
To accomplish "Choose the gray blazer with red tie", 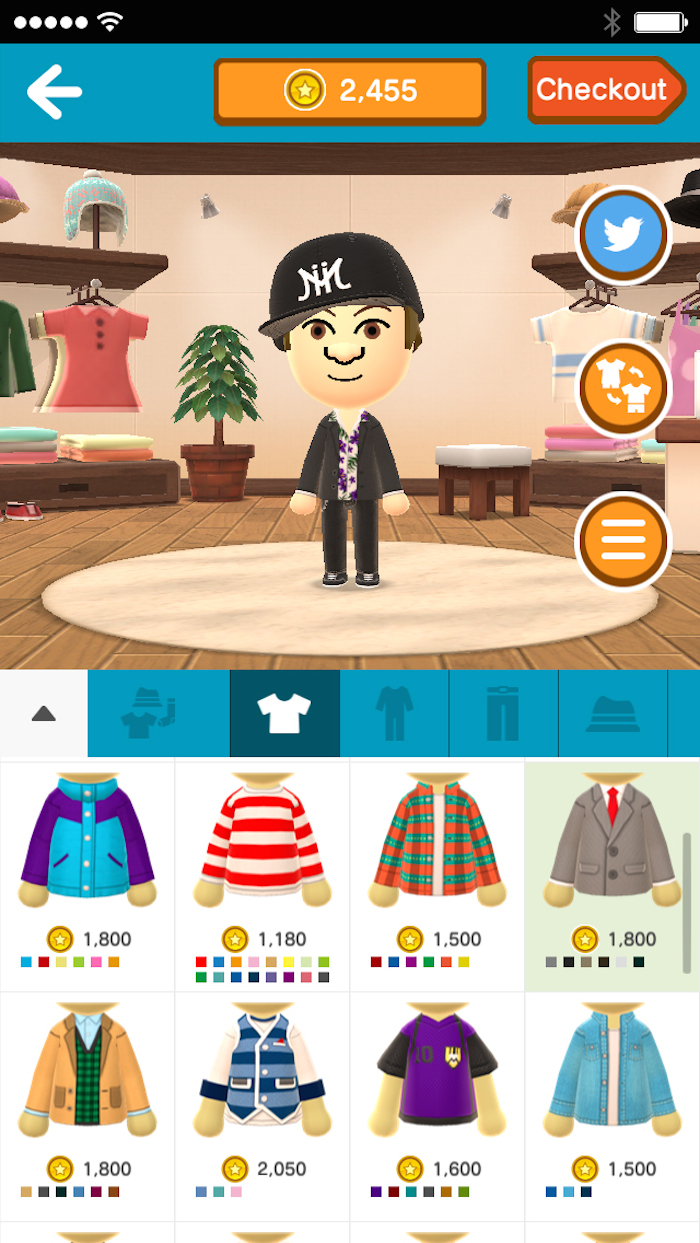I will pyautogui.click(x=611, y=845).
